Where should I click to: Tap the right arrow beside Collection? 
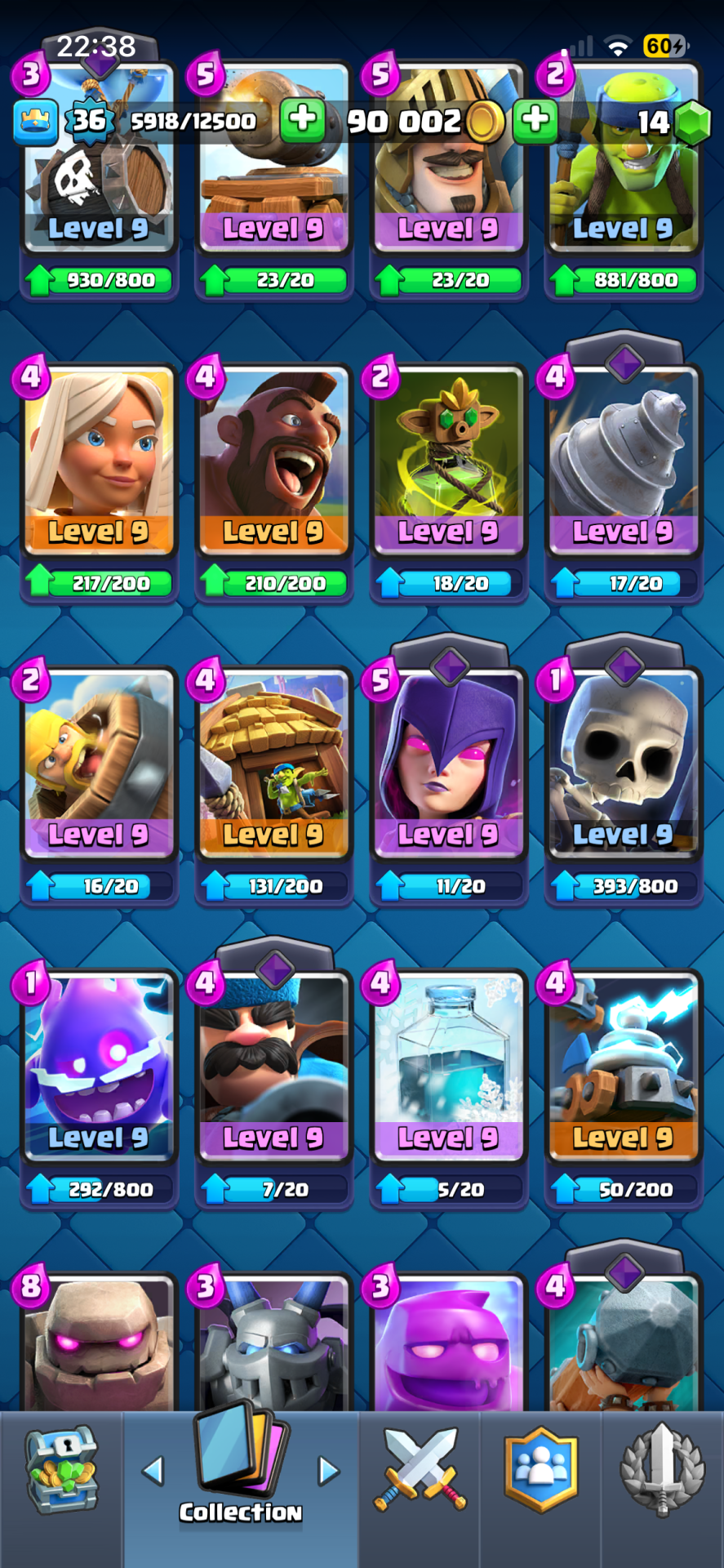328,1471
